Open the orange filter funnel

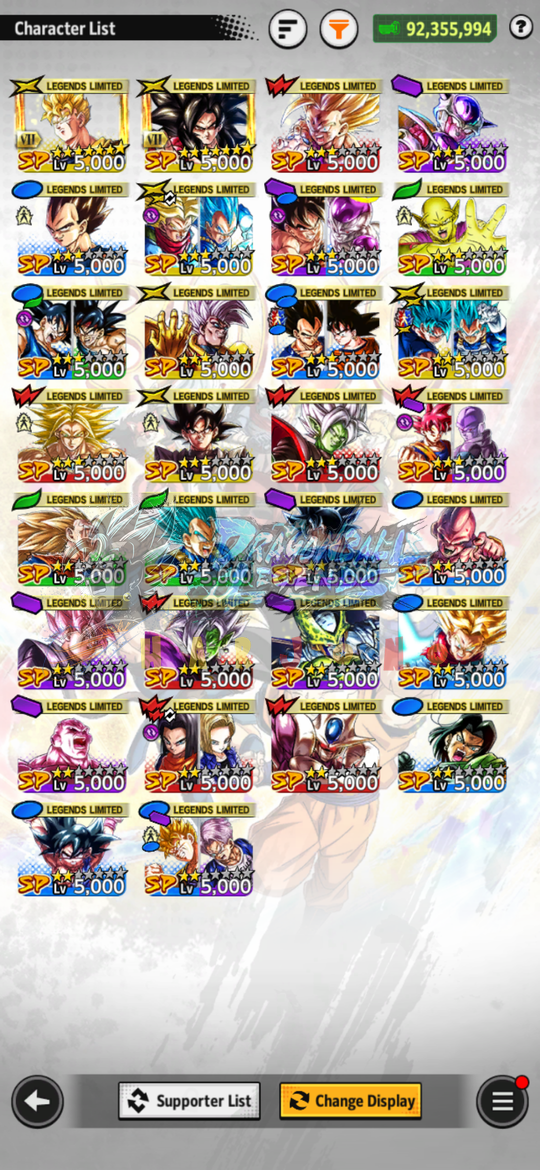click(x=339, y=29)
